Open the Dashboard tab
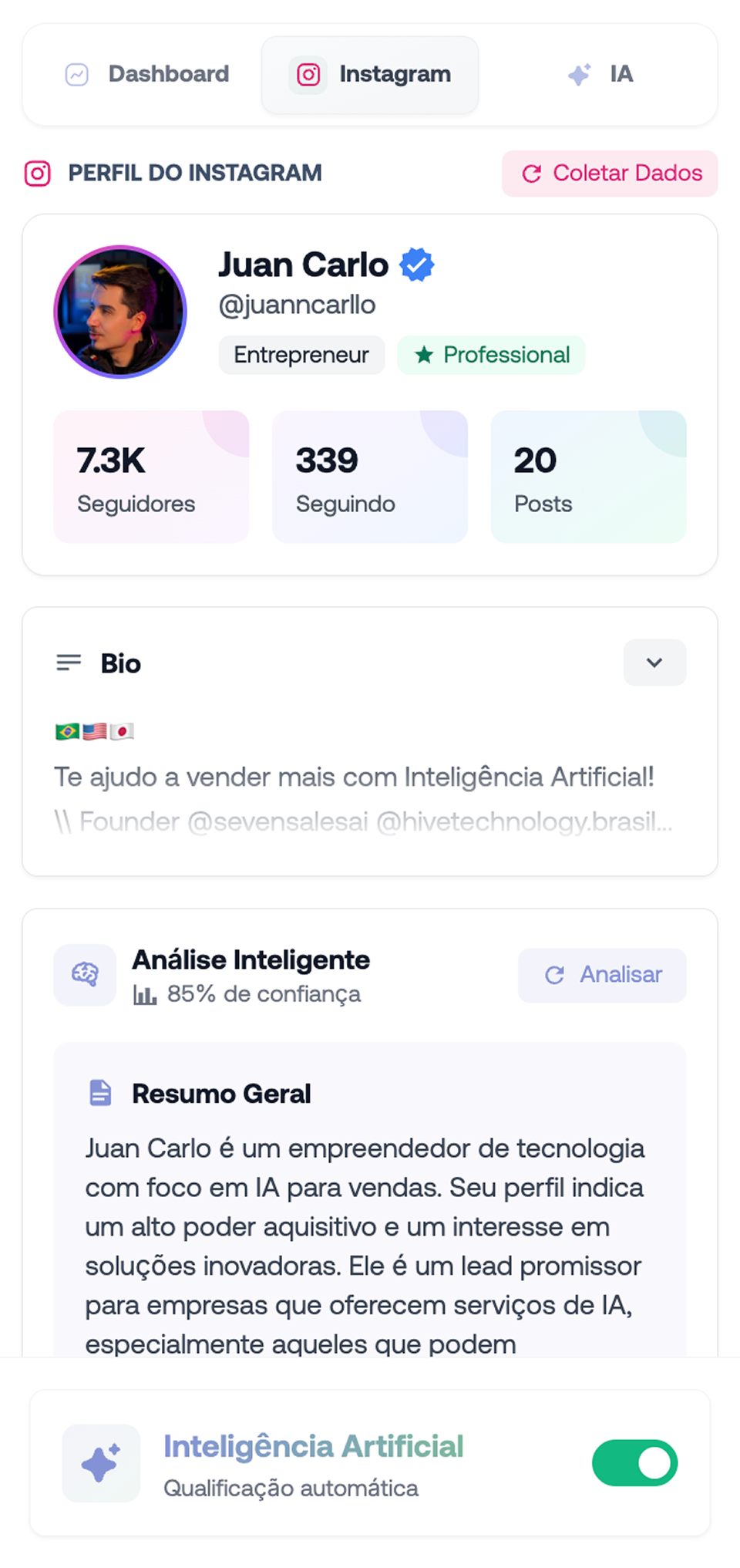The height and width of the screenshot is (1568, 740). click(146, 74)
